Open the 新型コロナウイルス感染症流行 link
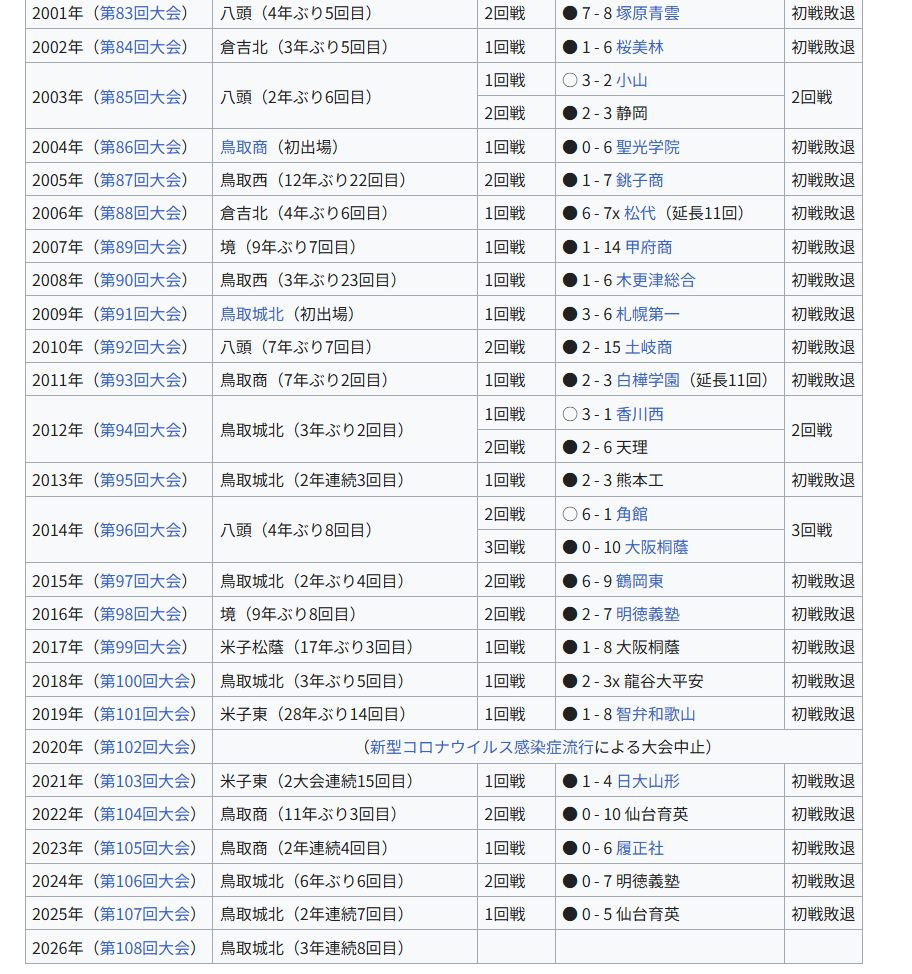The width and height of the screenshot is (912, 974). coord(481,747)
